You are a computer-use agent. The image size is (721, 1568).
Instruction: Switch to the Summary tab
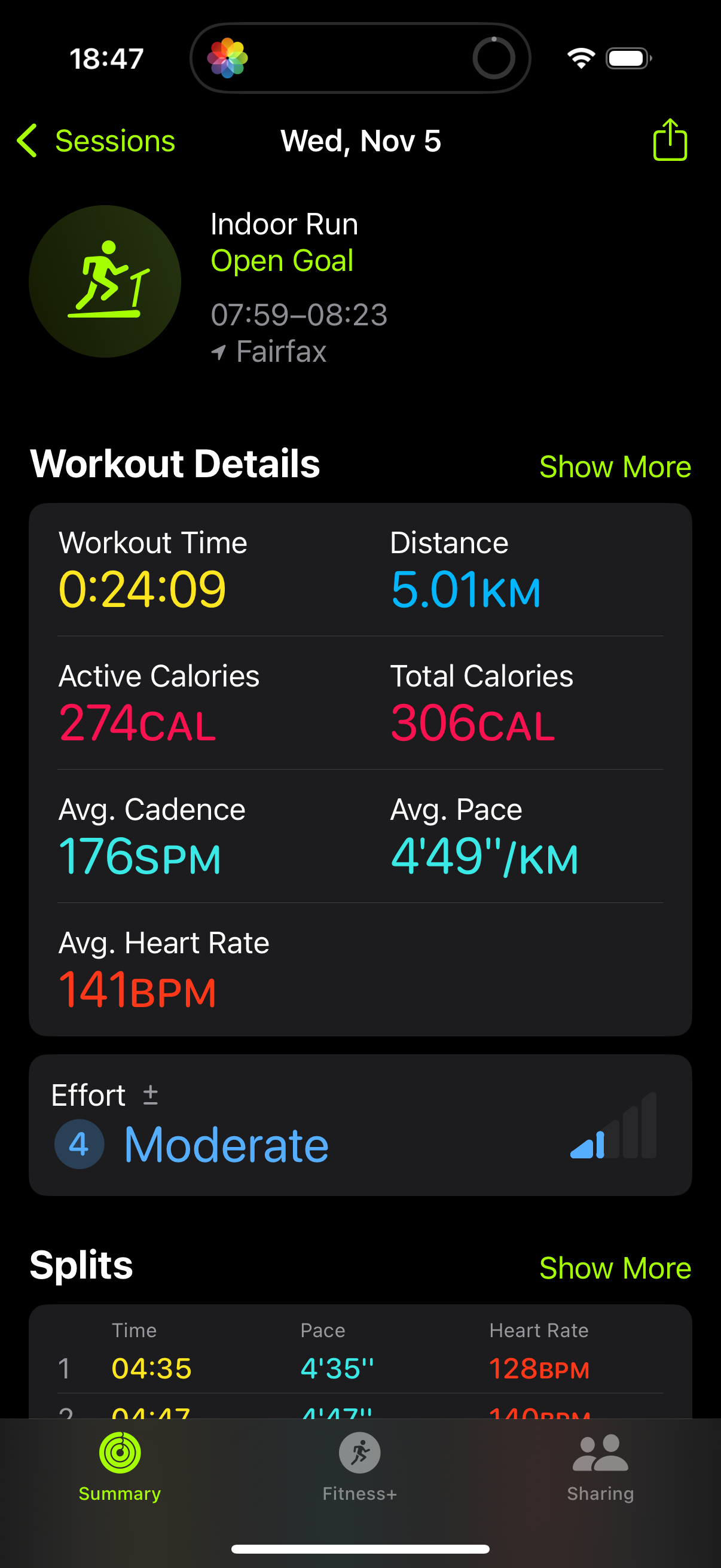(120, 1466)
